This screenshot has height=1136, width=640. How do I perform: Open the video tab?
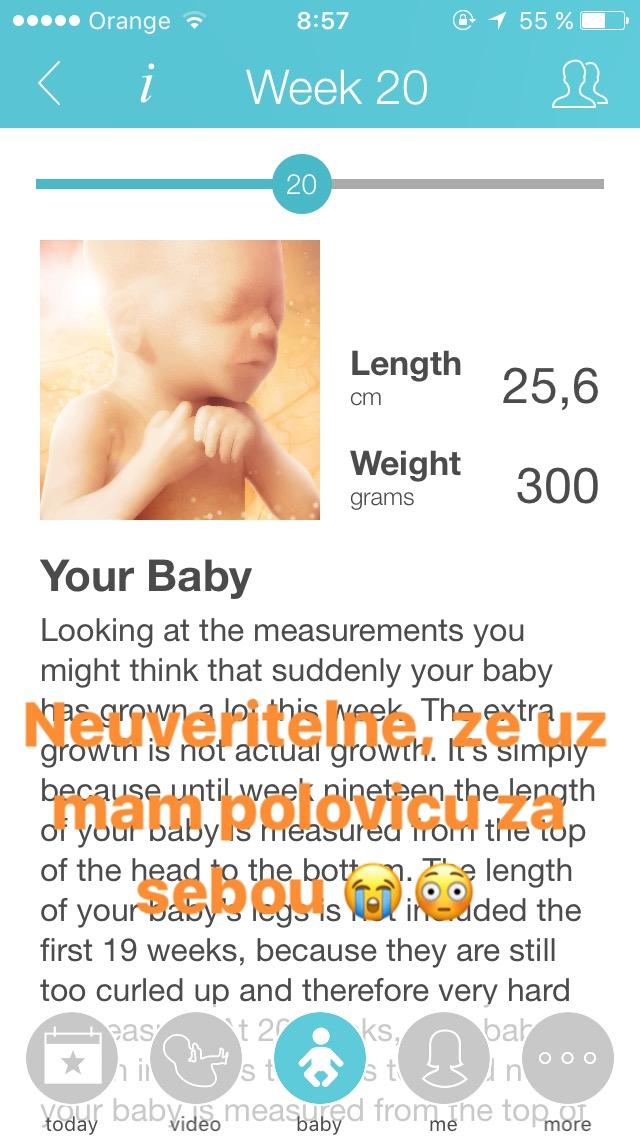195,1062
